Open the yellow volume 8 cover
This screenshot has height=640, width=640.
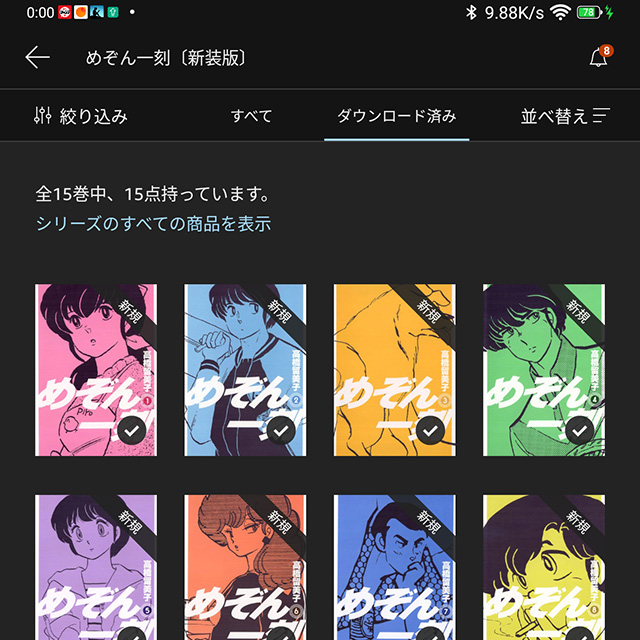click(x=544, y=568)
